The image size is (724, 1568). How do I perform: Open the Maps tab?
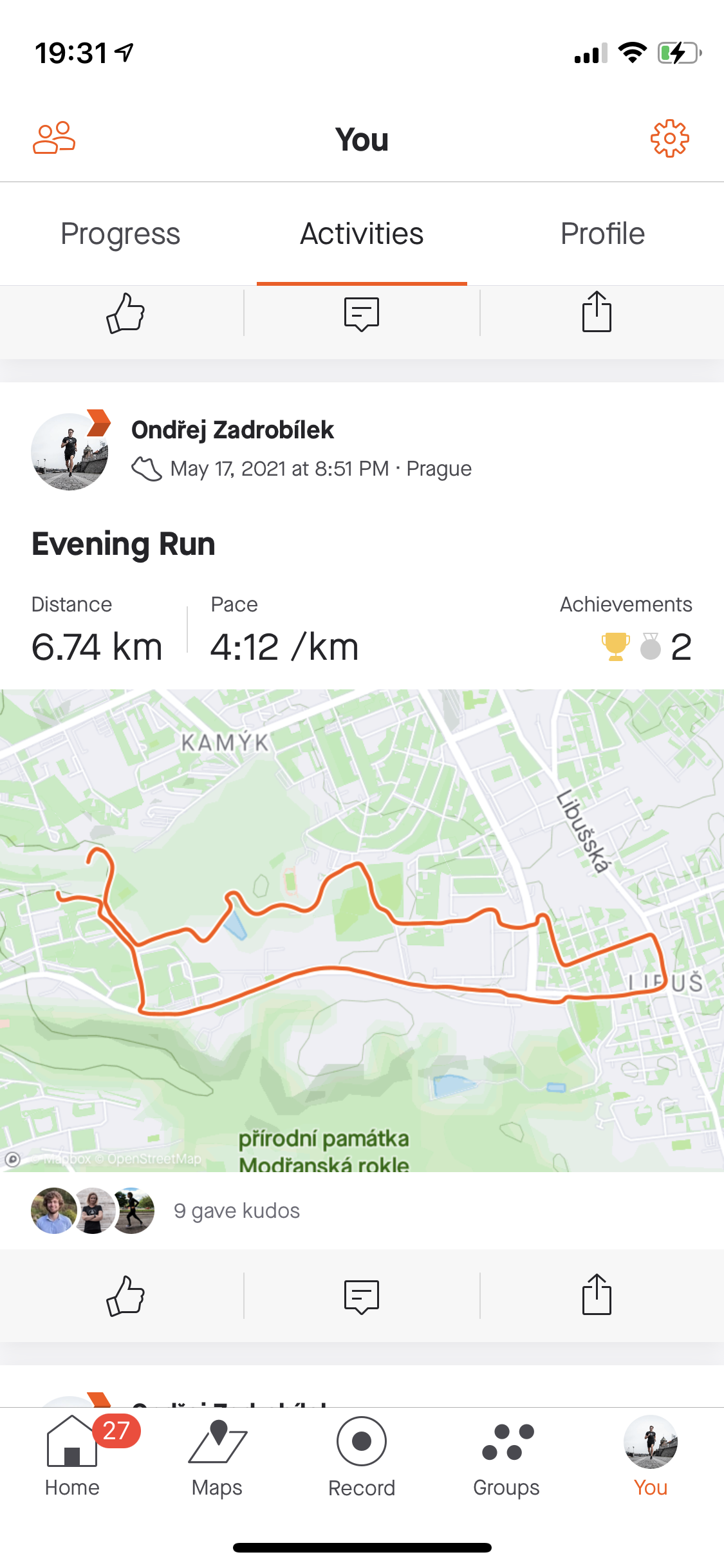(x=217, y=1459)
